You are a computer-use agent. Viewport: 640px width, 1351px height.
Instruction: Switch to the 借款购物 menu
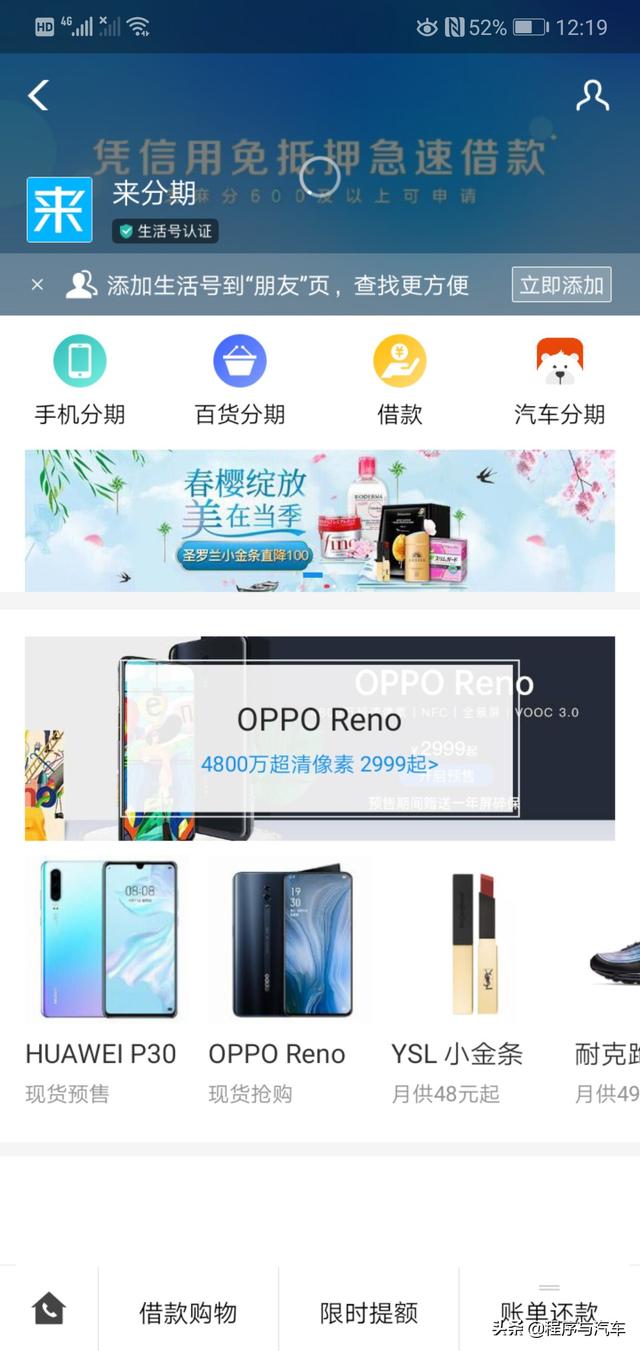point(188,1312)
